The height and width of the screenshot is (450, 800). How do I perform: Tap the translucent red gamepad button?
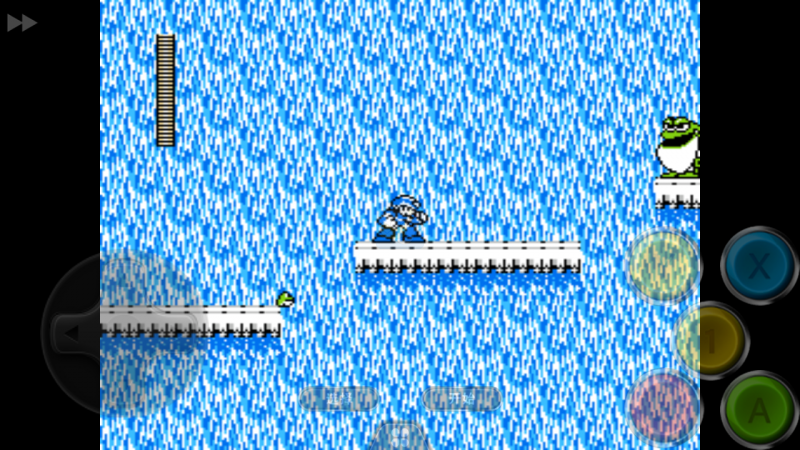[x=663, y=408]
